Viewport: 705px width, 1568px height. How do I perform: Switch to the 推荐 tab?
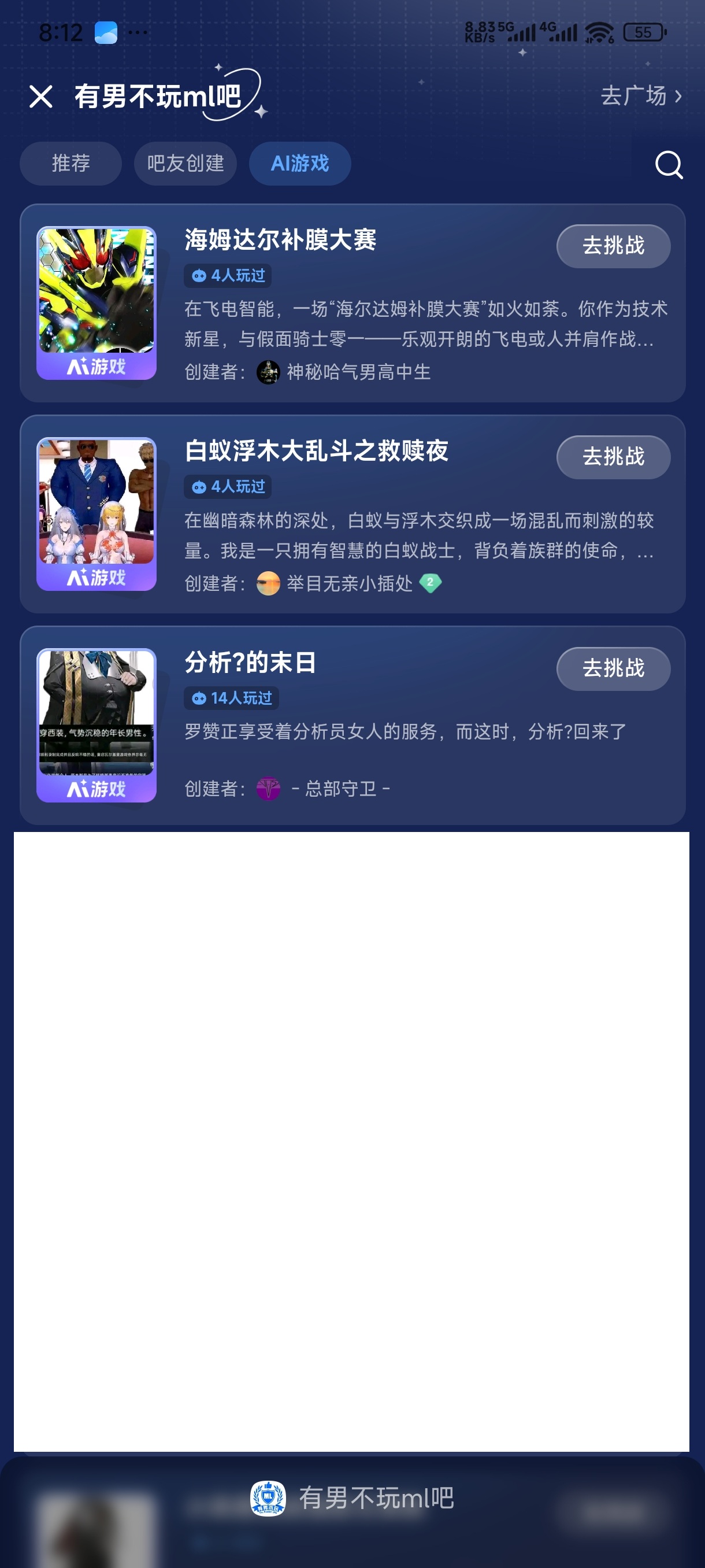(70, 163)
